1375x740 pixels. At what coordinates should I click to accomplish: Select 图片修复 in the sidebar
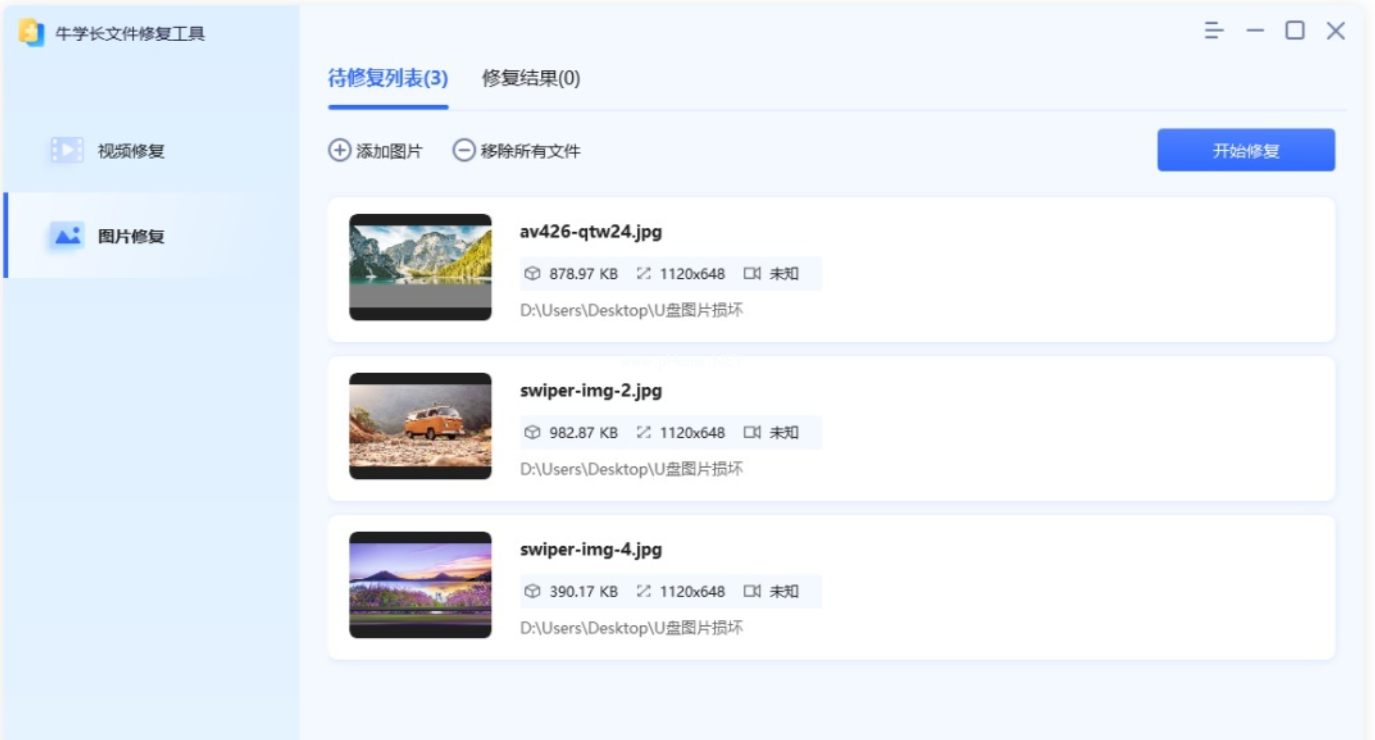pos(130,236)
